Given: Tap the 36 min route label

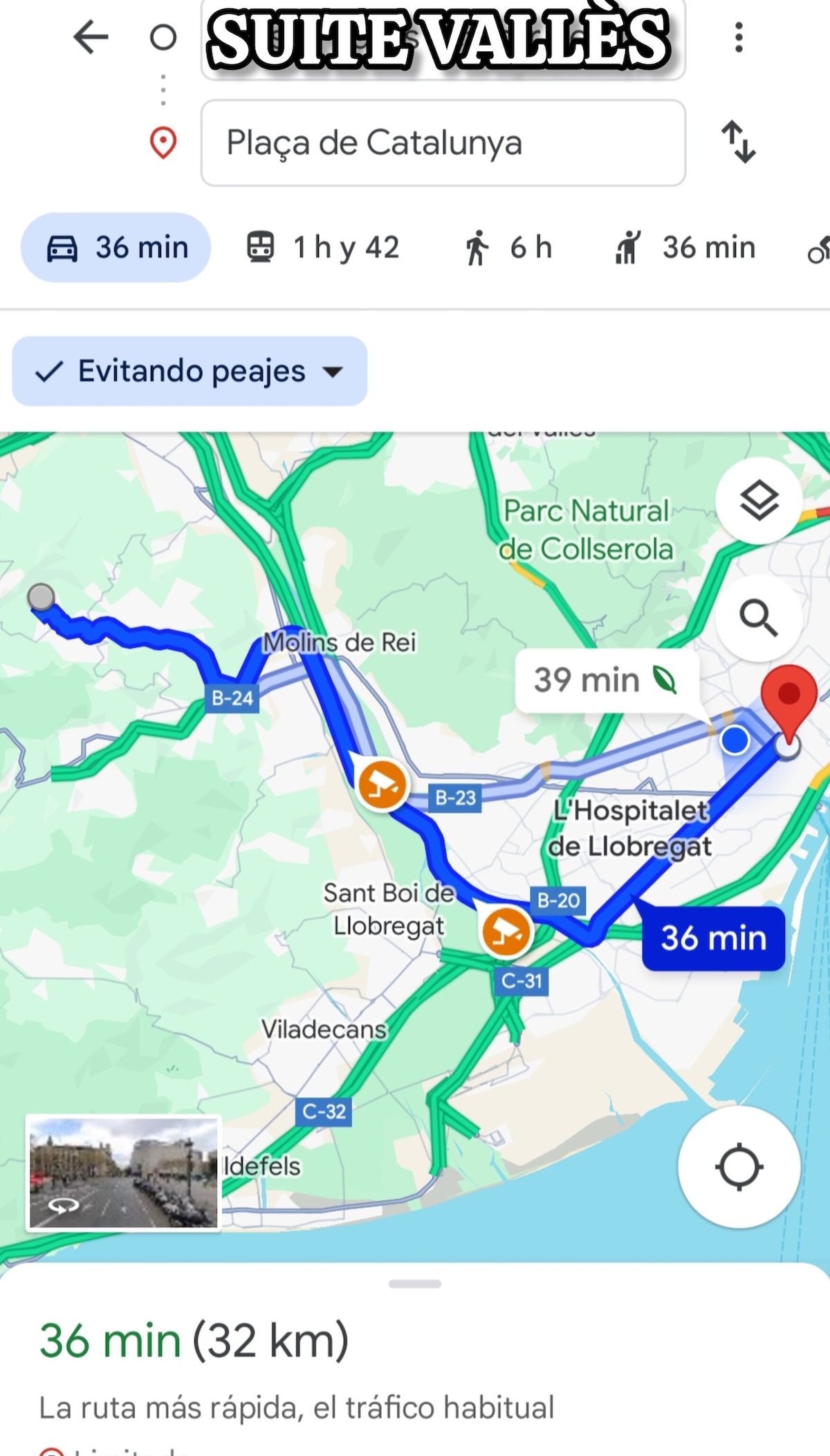Looking at the screenshot, I should point(713,938).
